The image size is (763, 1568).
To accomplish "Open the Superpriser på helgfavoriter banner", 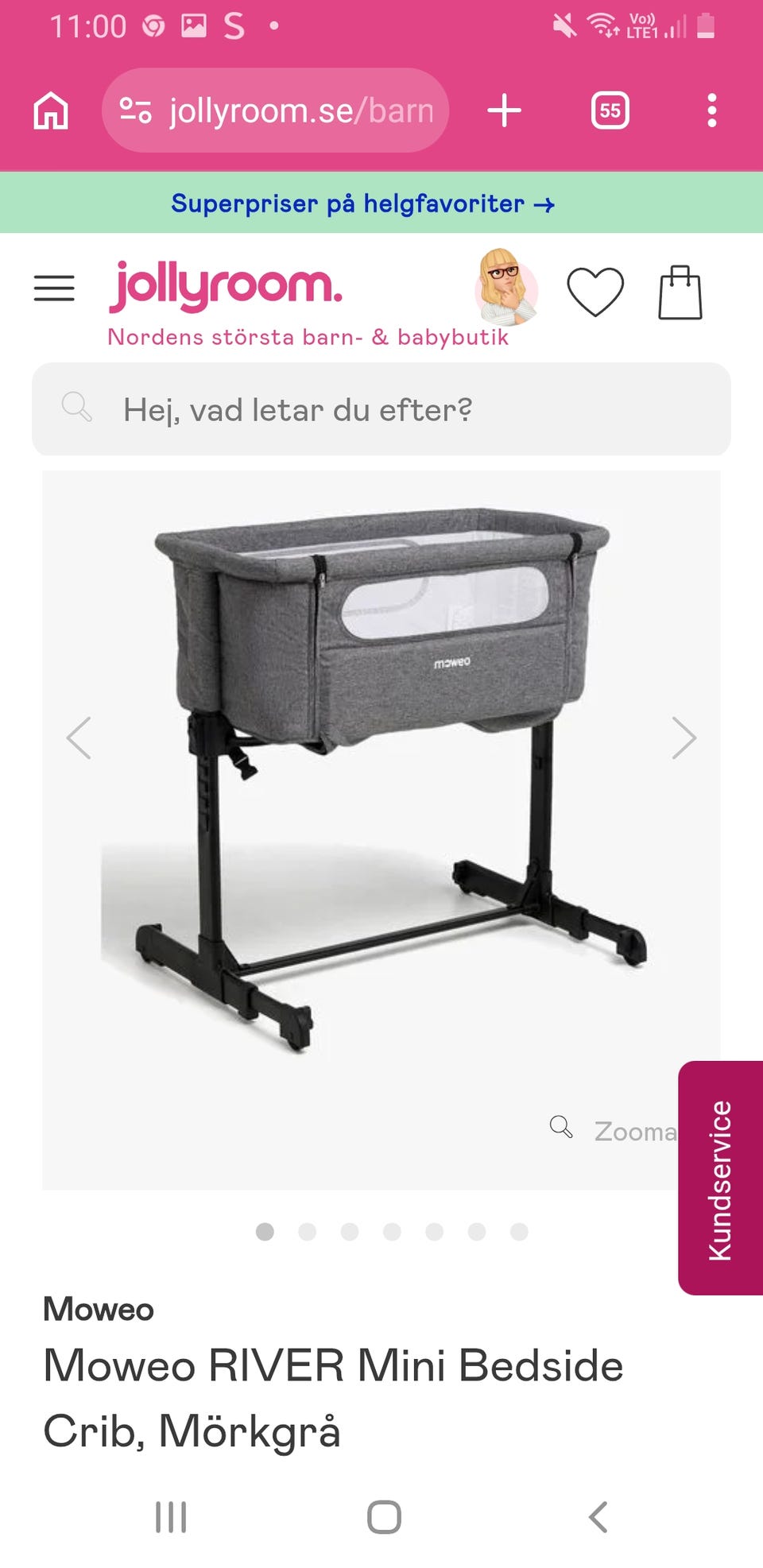I will pos(363,203).
